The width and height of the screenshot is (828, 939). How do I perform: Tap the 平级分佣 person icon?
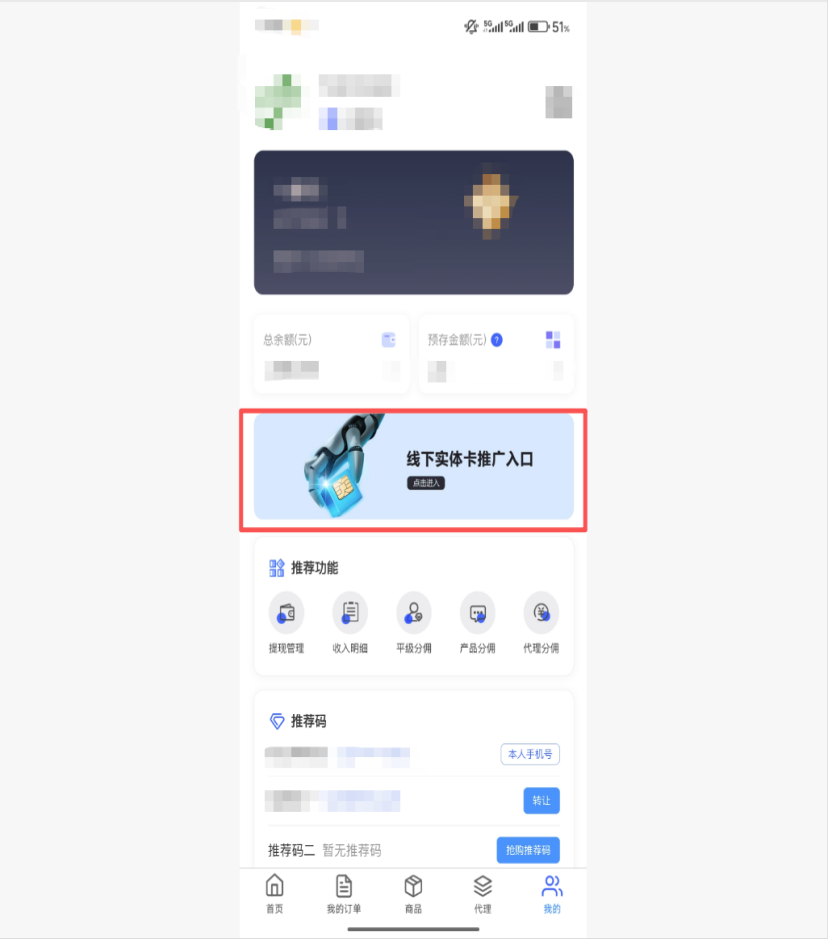point(413,613)
